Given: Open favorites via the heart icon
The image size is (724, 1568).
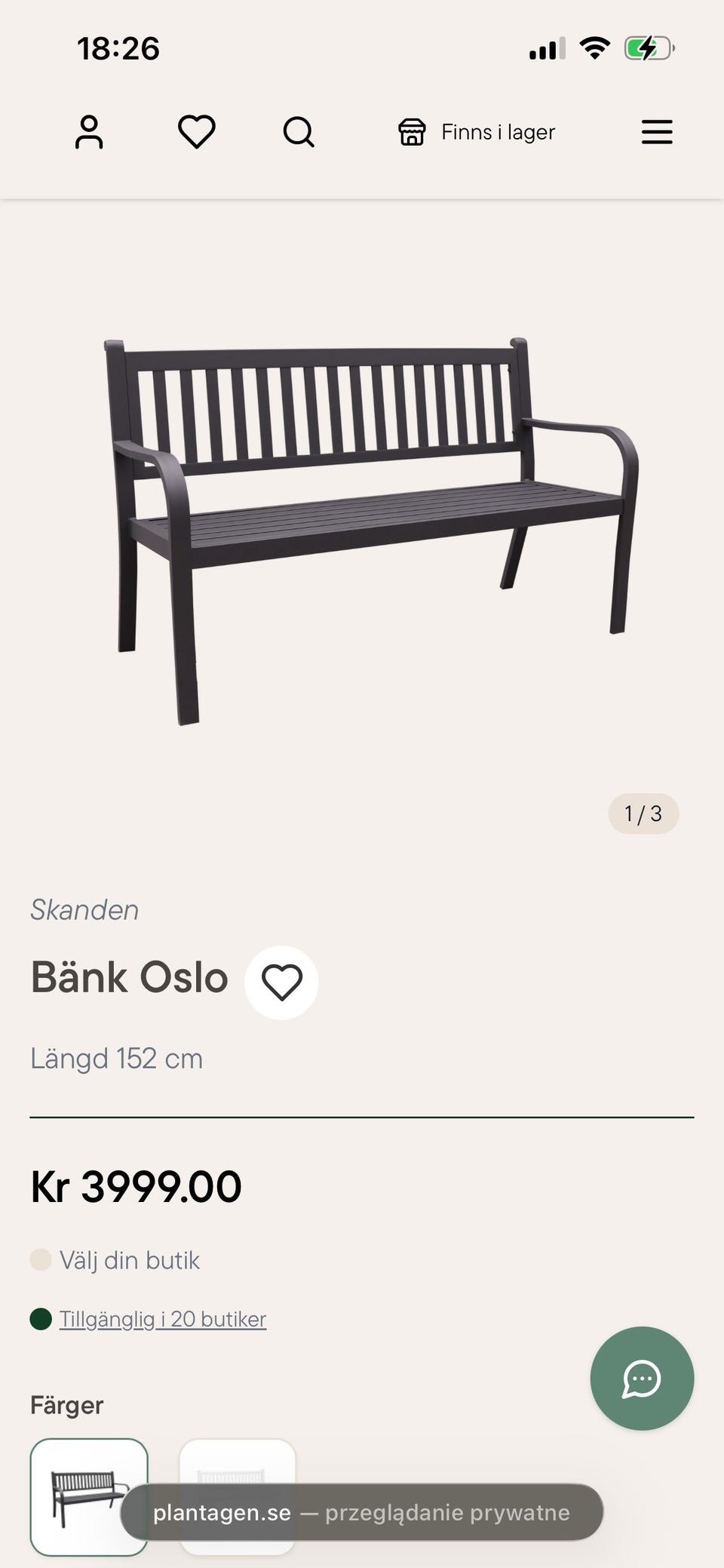Looking at the screenshot, I should pyautogui.click(x=195, y=132).
